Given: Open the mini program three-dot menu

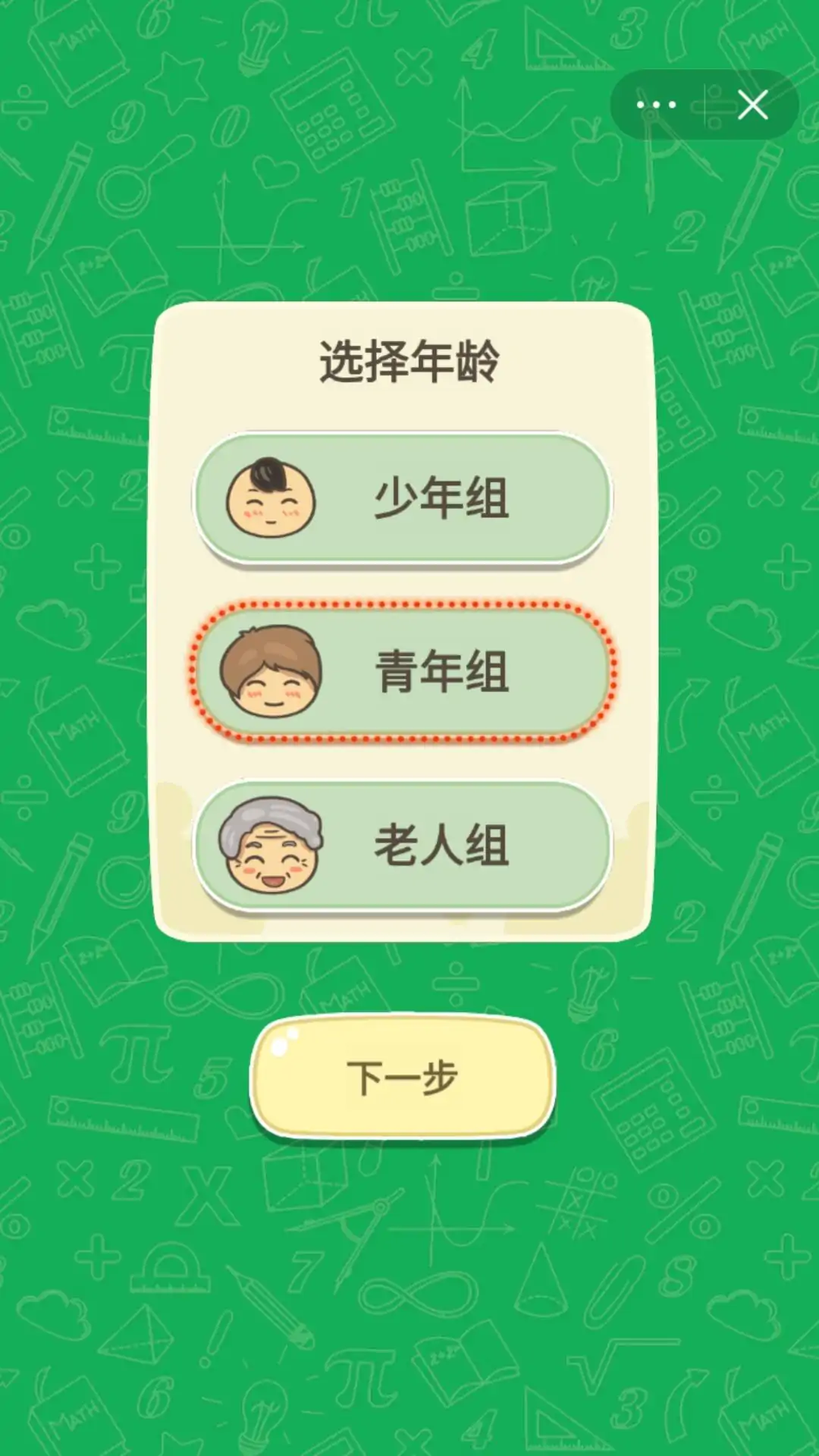Looking at the screenshot, I should point(657,105).
